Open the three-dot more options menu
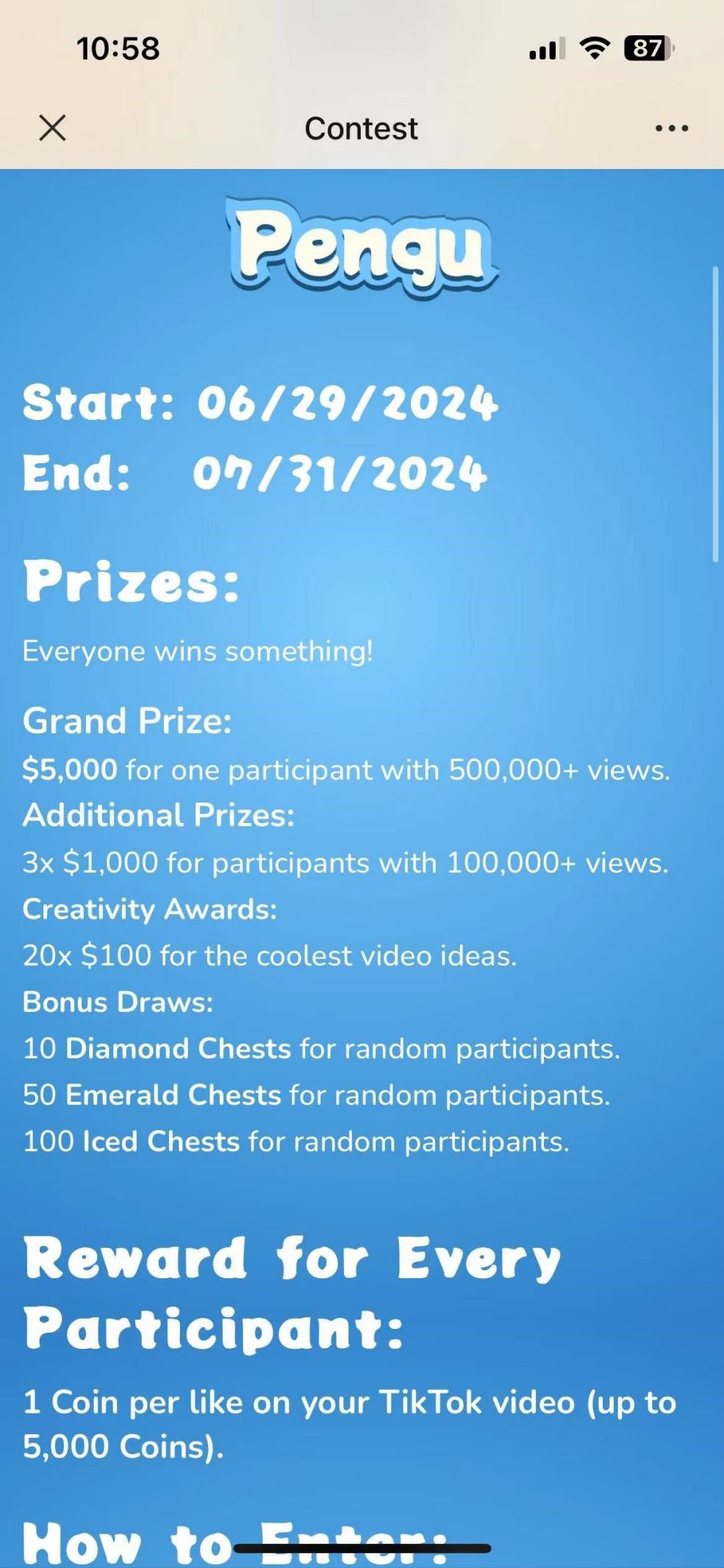This screenshot has height=1568, width=724. (671, 128)
